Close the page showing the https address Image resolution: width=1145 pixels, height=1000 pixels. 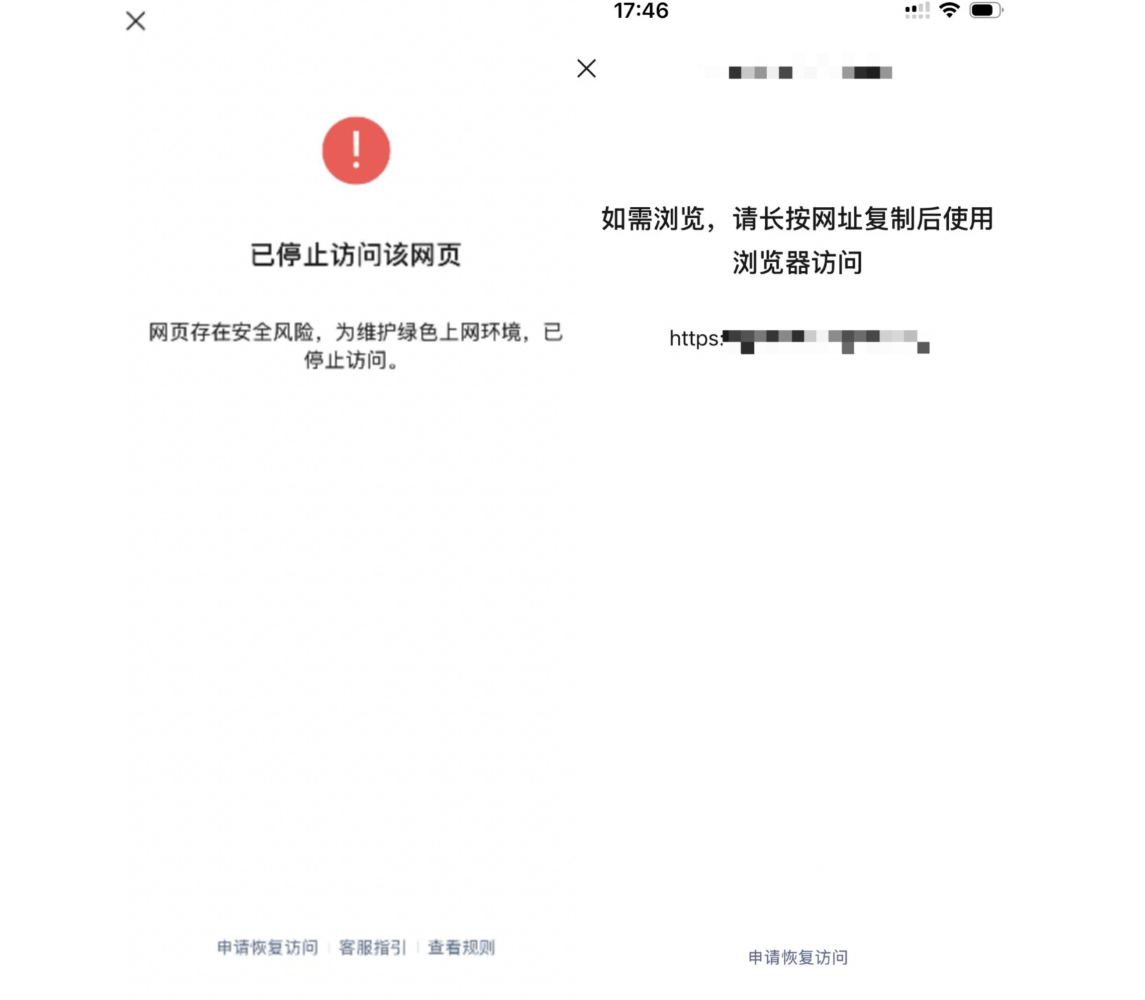tap(587, 68)
